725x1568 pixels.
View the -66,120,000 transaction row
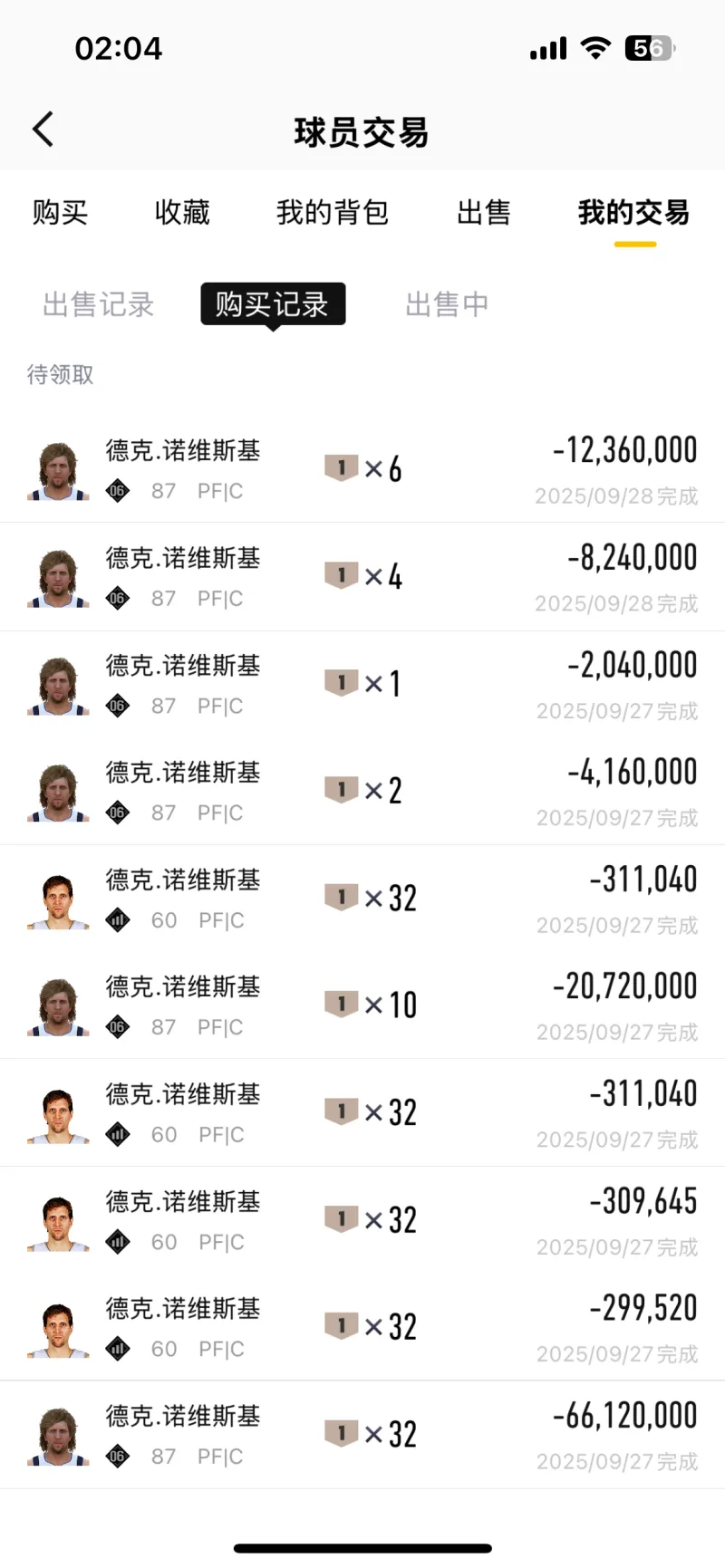[362, 1434]
